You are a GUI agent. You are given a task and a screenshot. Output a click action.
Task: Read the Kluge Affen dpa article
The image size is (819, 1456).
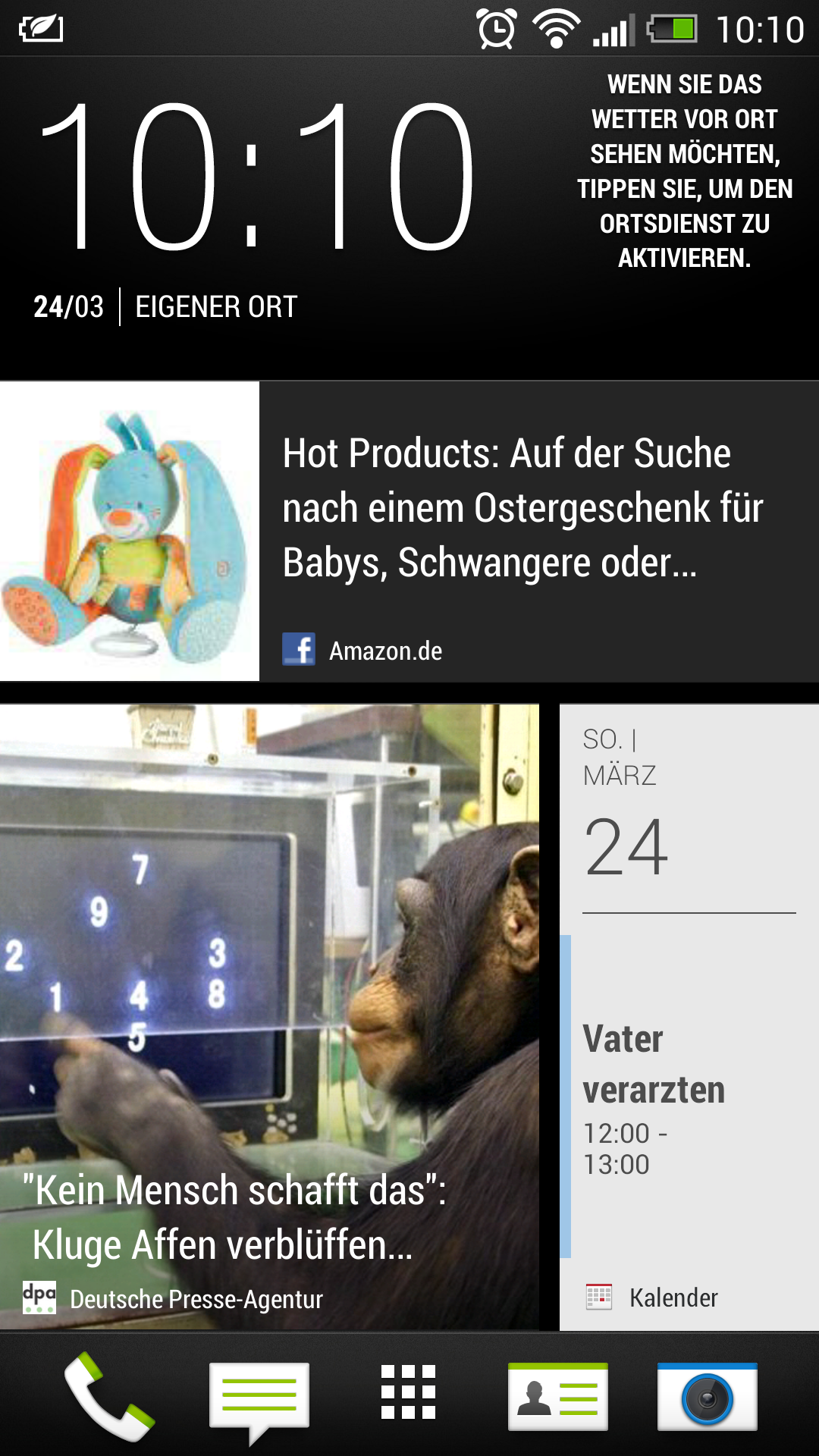269,1017
